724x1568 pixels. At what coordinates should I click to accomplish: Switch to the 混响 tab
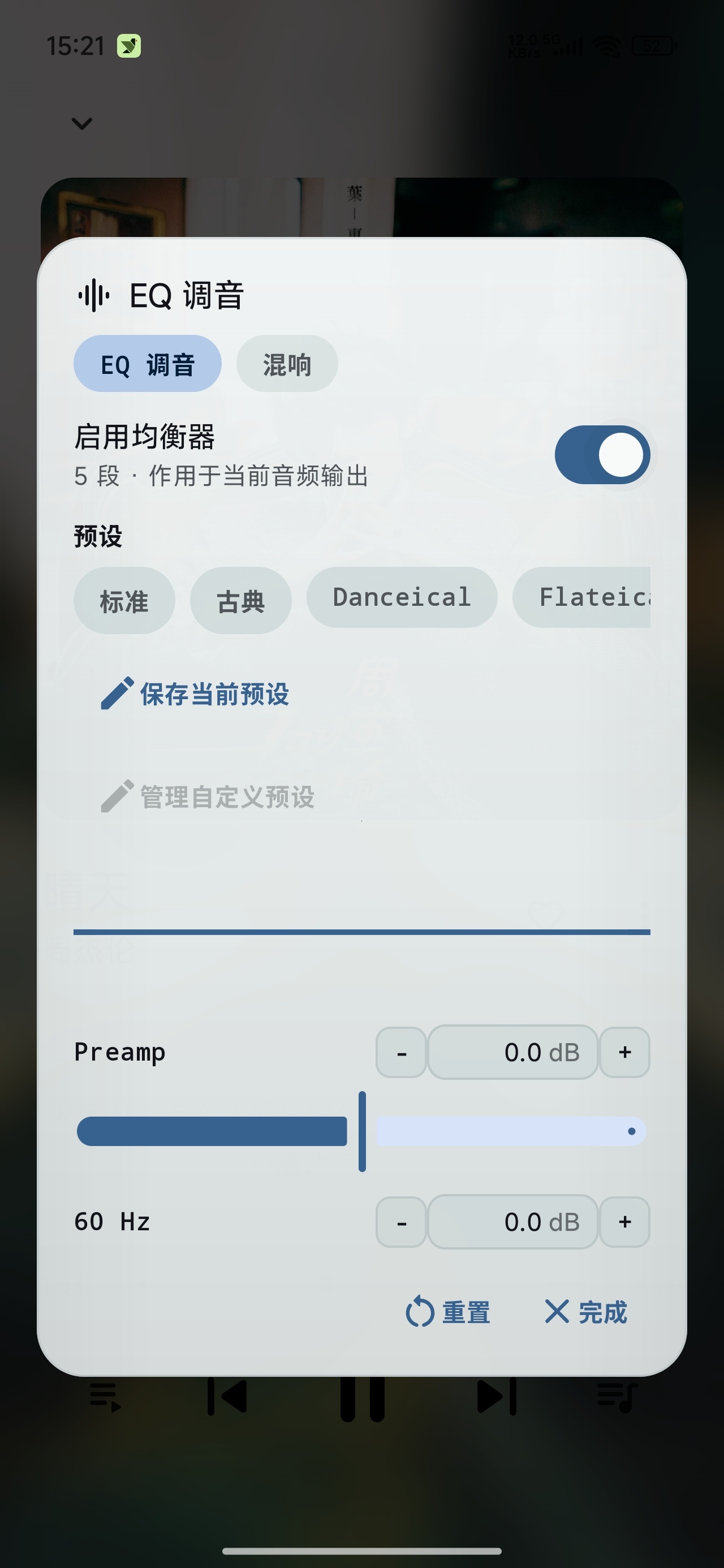[x=287, y=363]
